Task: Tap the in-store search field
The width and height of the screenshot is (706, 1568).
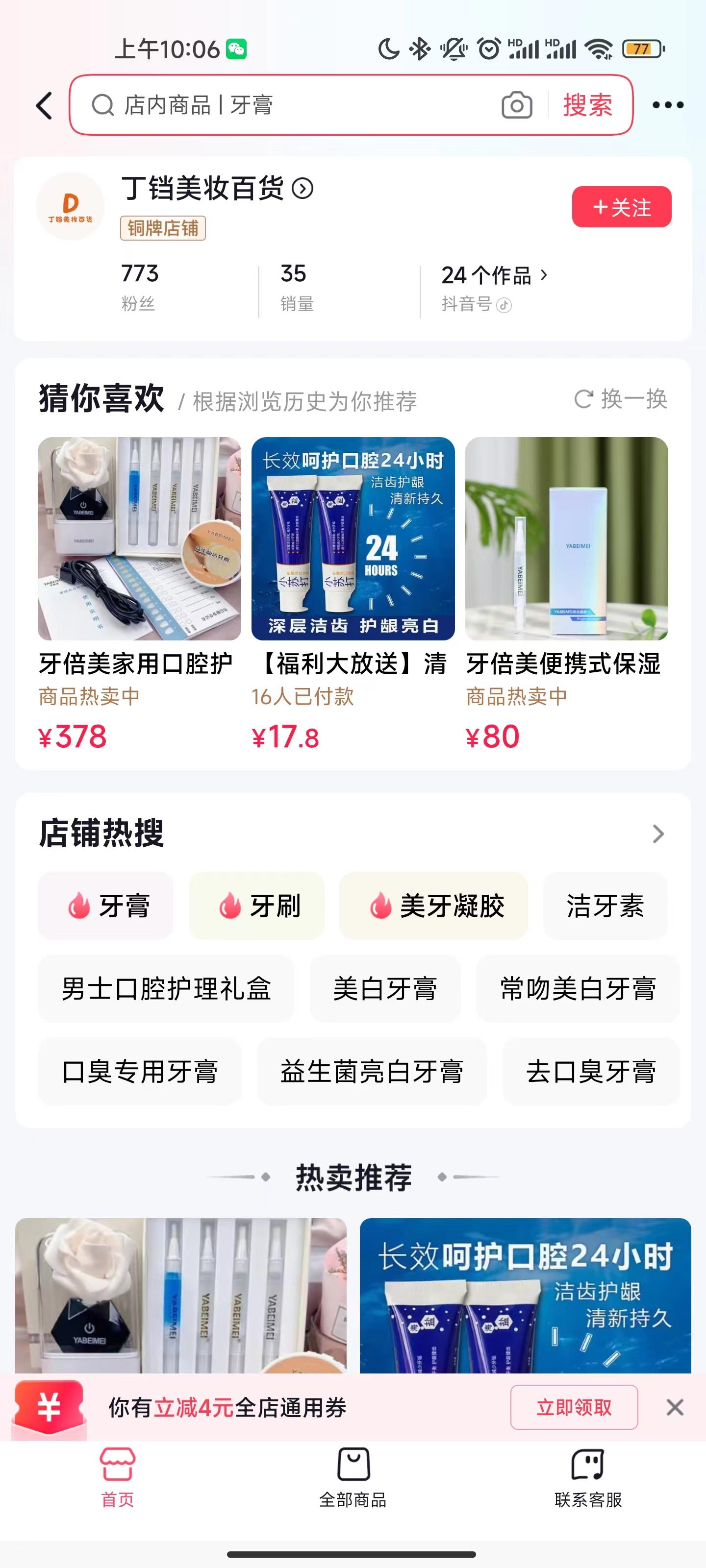Action: pos(292,105)
